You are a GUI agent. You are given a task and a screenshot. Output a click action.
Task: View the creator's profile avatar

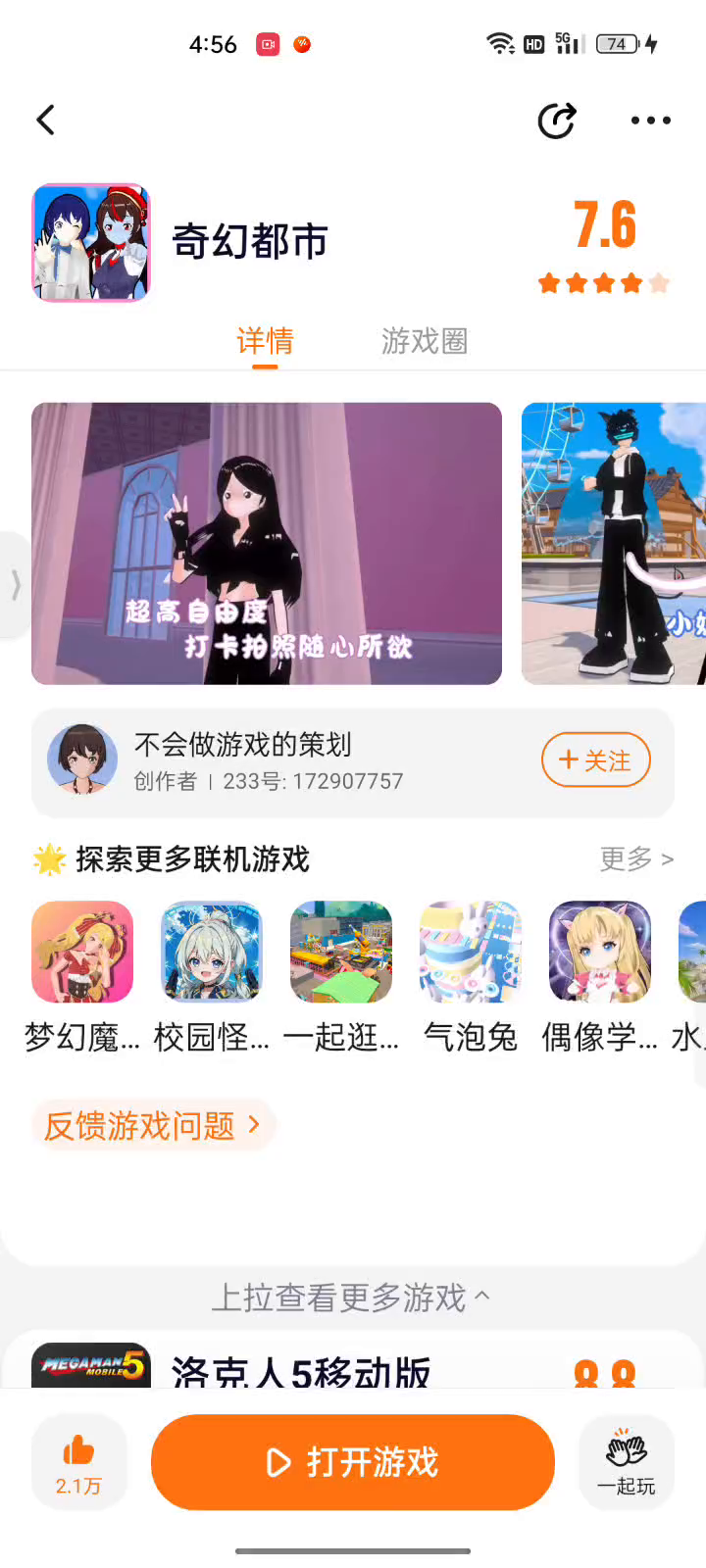(x=82, y=759)
